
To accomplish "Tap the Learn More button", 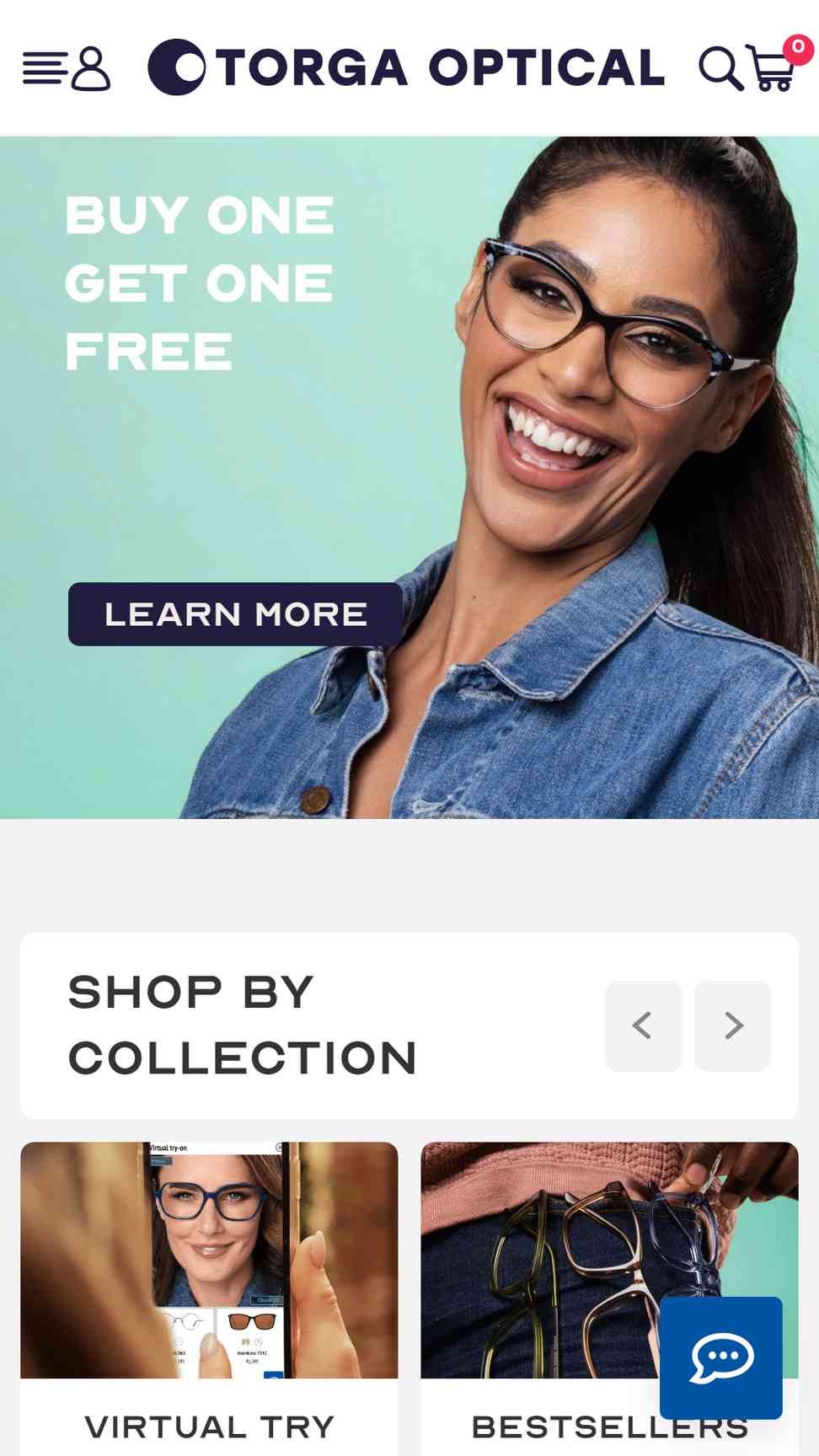I will [235, 614].
